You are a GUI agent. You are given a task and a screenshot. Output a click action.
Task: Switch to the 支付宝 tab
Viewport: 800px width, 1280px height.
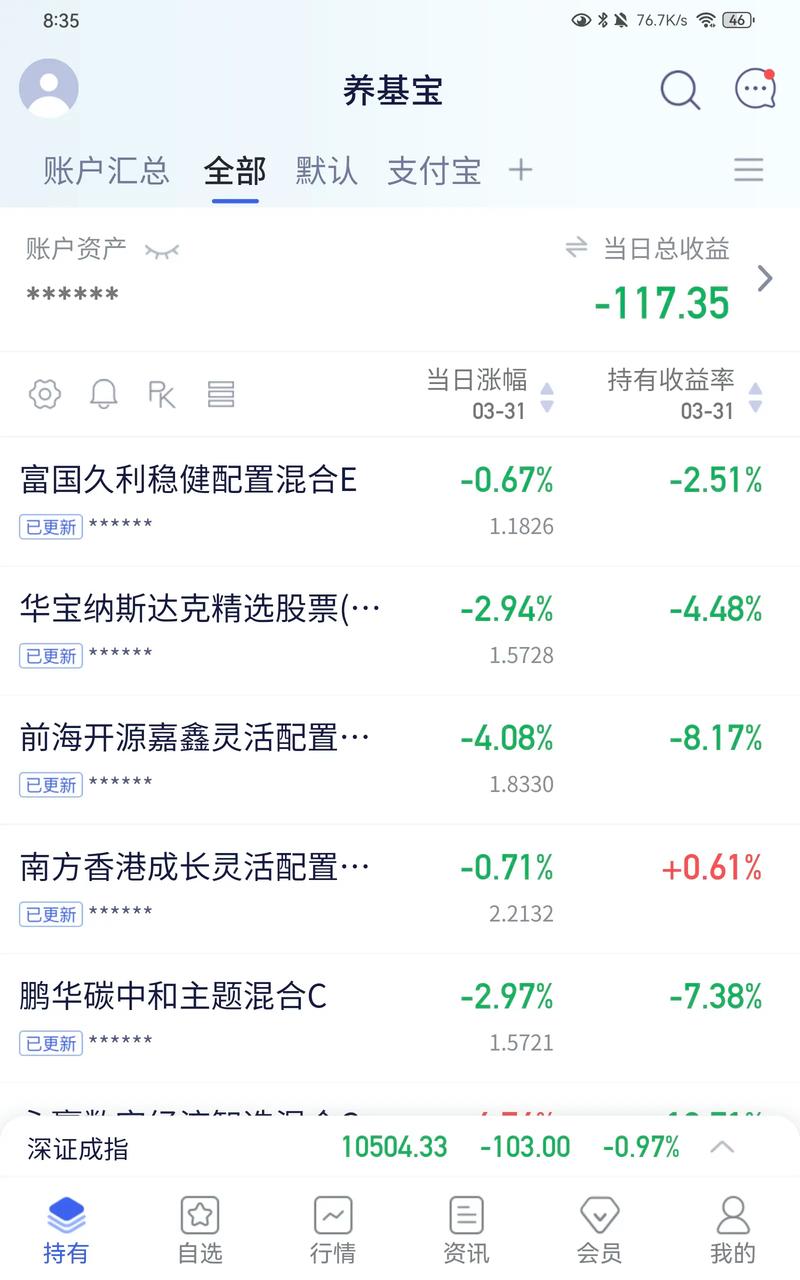click(x=433, y=170)
